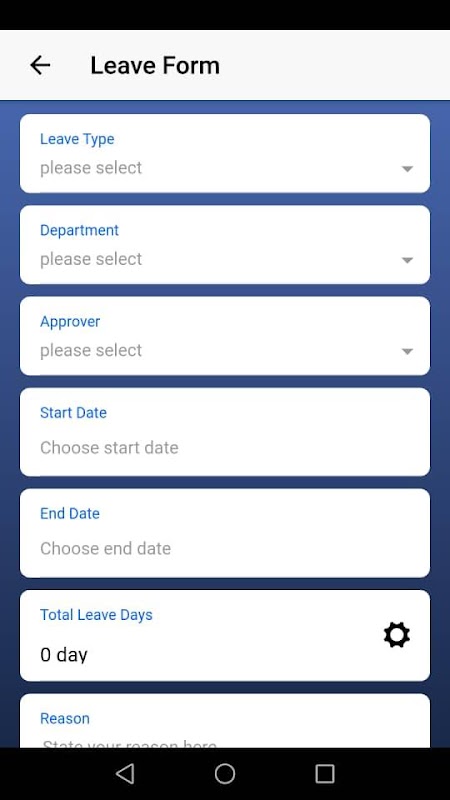Expand the Leave Type dropdown
This screenshot has width=450, height=800.
tap(224, 153)
